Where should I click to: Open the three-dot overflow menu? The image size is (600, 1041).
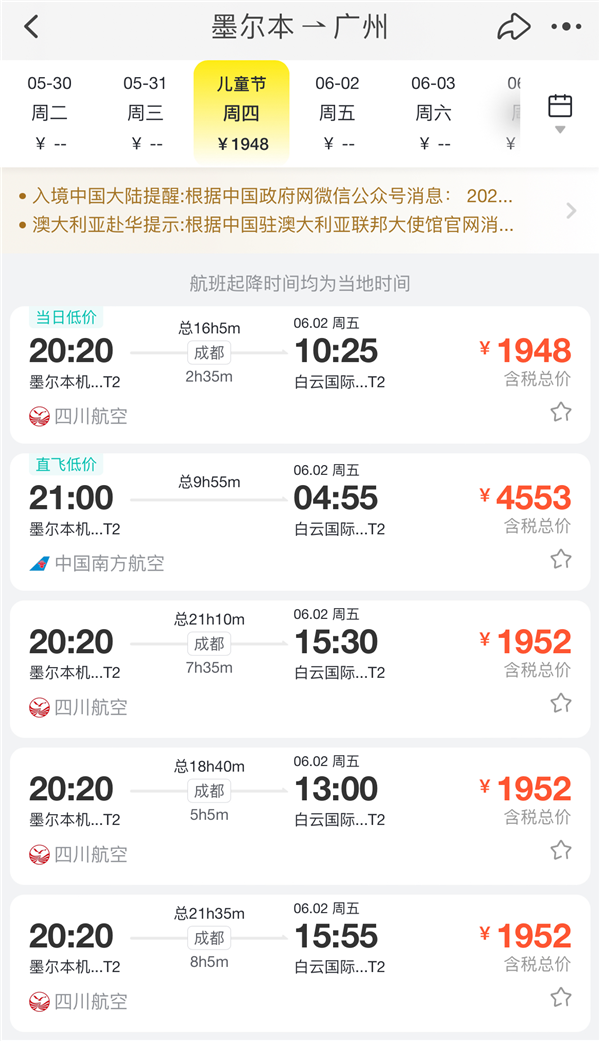[x=566, y=27]
